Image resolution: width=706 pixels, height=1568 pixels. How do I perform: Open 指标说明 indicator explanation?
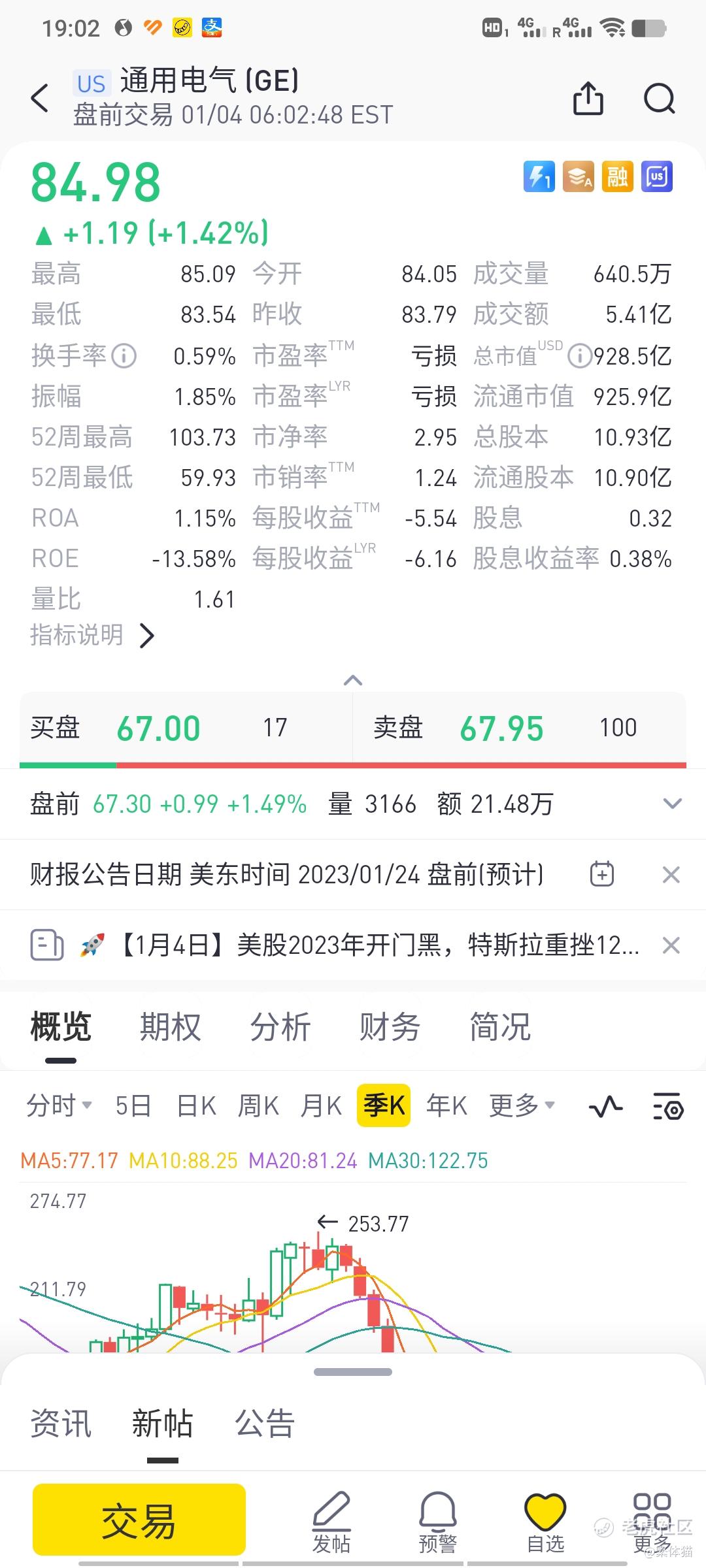tap(92, 634)
